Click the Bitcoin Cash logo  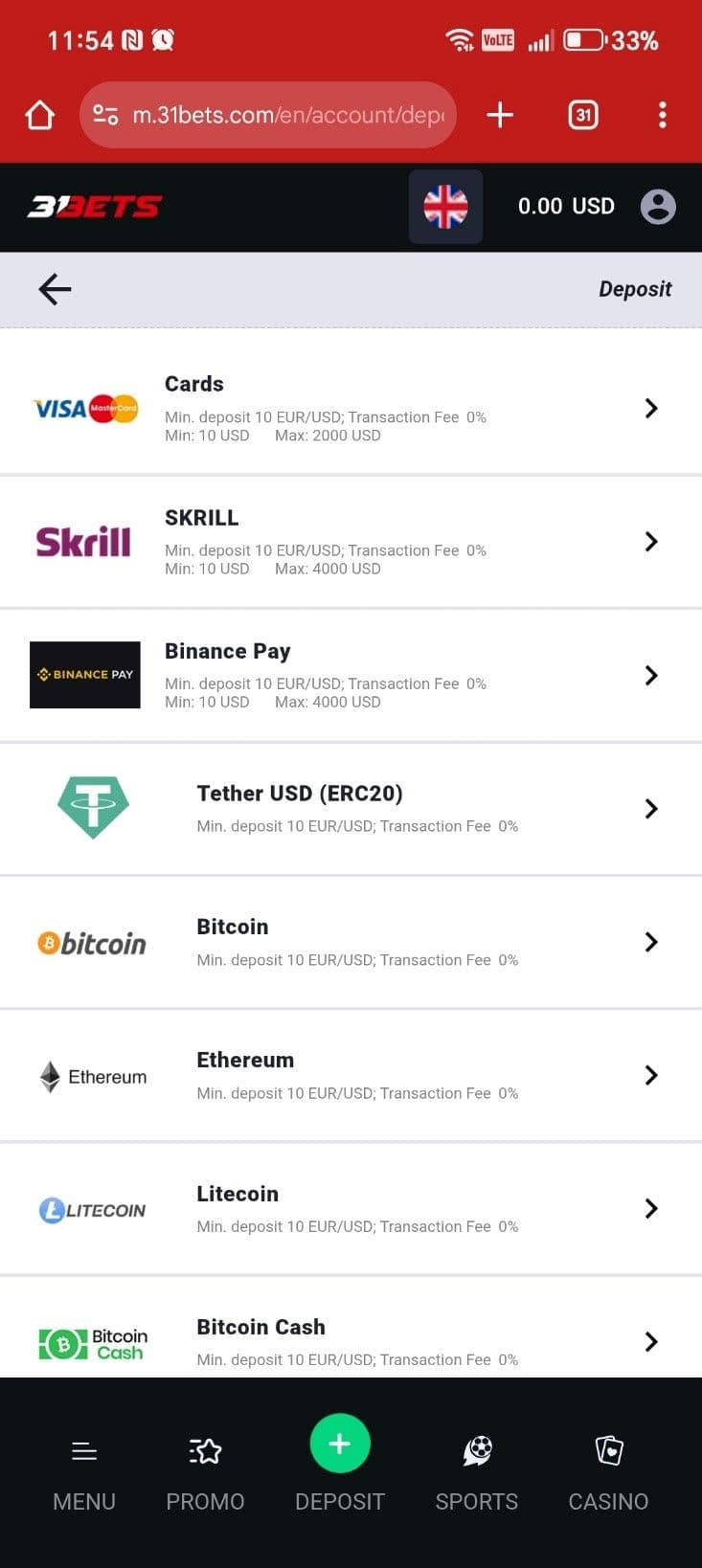tap(92, 1341)
